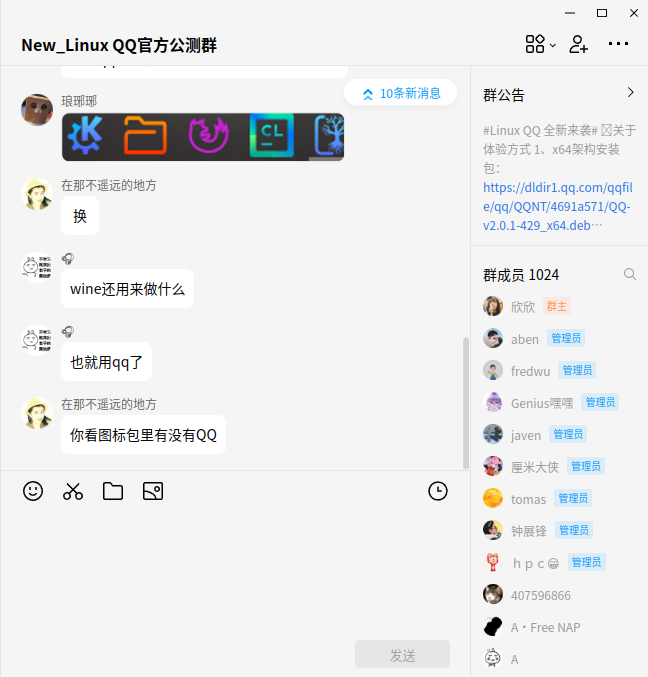Invite a new member to the group

tap(578, 44)
